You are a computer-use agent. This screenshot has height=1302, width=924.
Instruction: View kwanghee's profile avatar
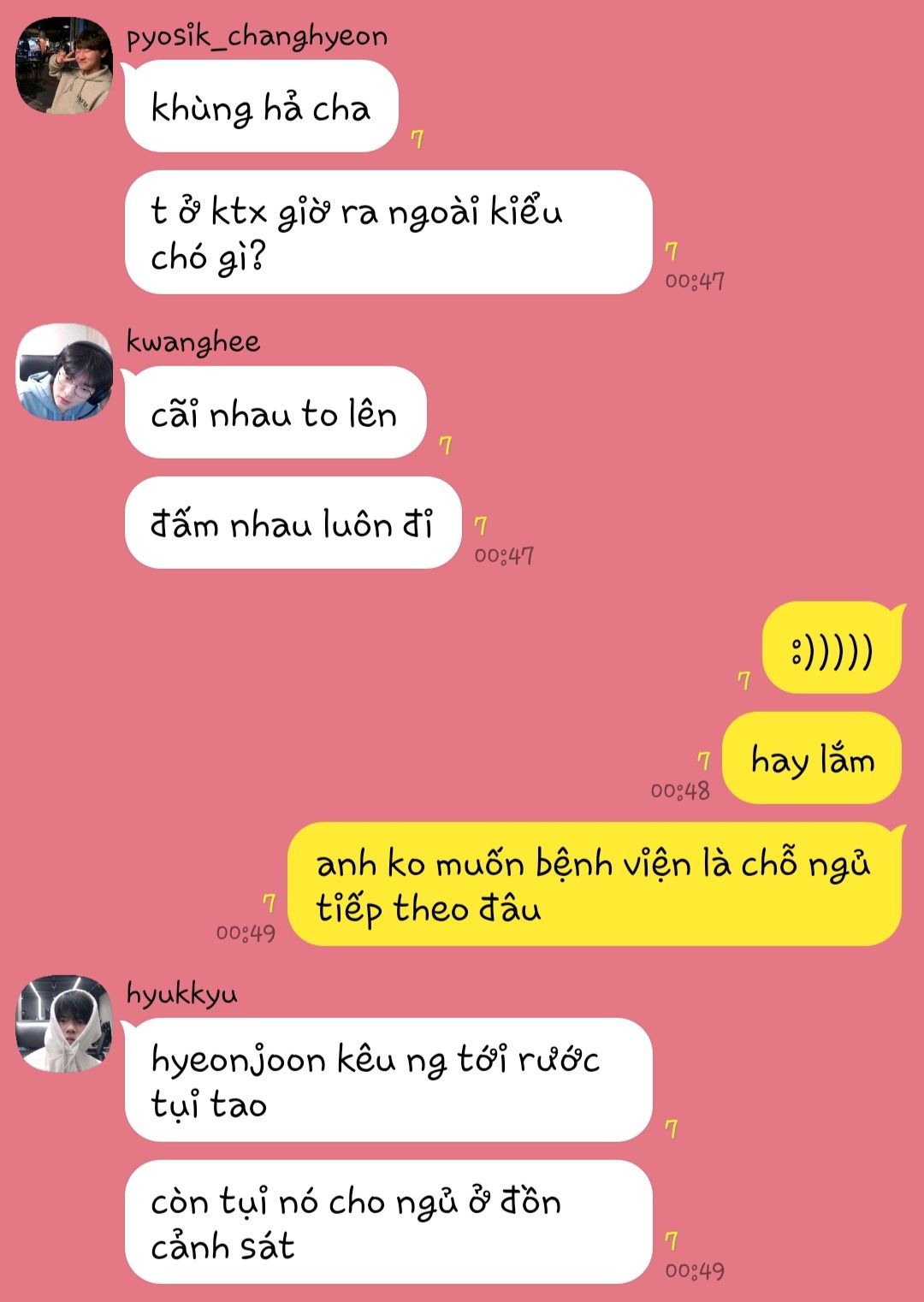coord(64,372)
